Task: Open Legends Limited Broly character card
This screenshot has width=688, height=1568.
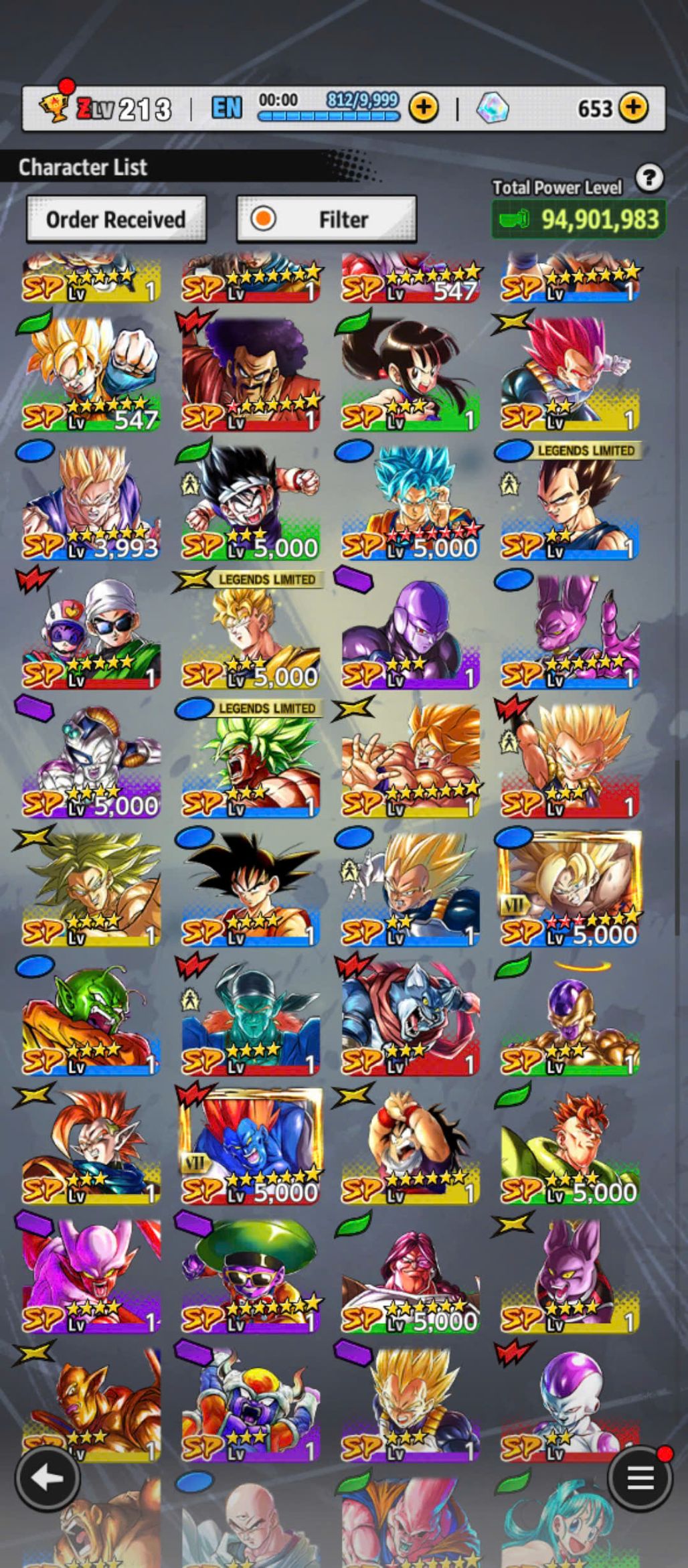Action: point(251,760)
